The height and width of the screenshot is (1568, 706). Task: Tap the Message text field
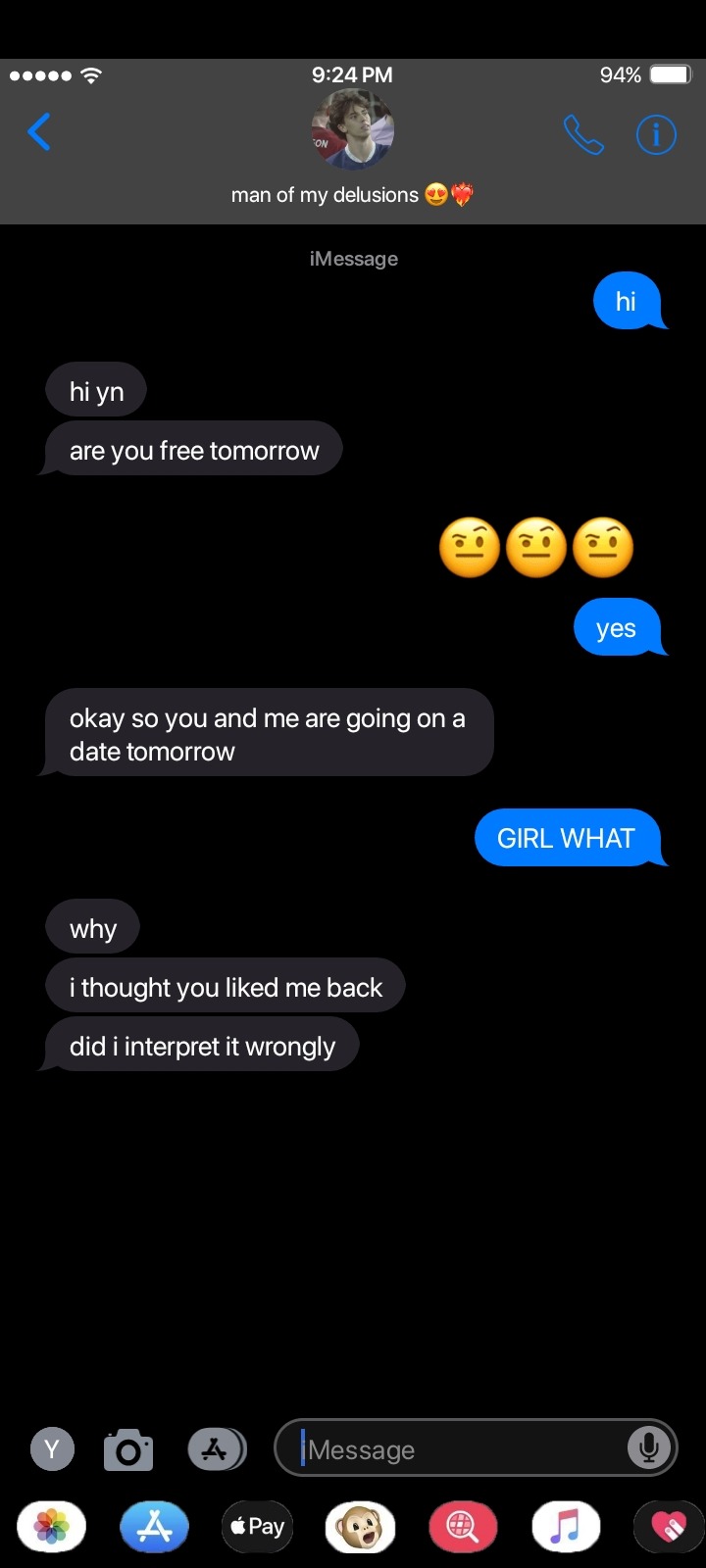point(461,1448)
